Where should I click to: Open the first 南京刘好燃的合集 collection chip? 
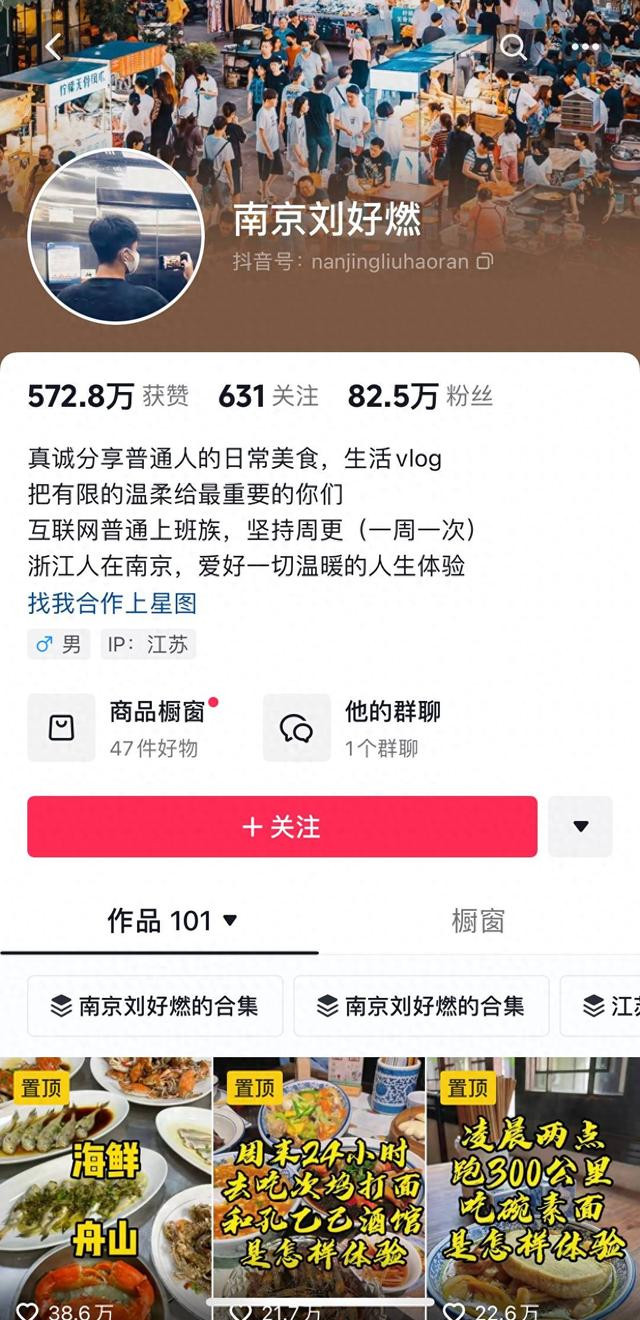tap(155, 1006)
